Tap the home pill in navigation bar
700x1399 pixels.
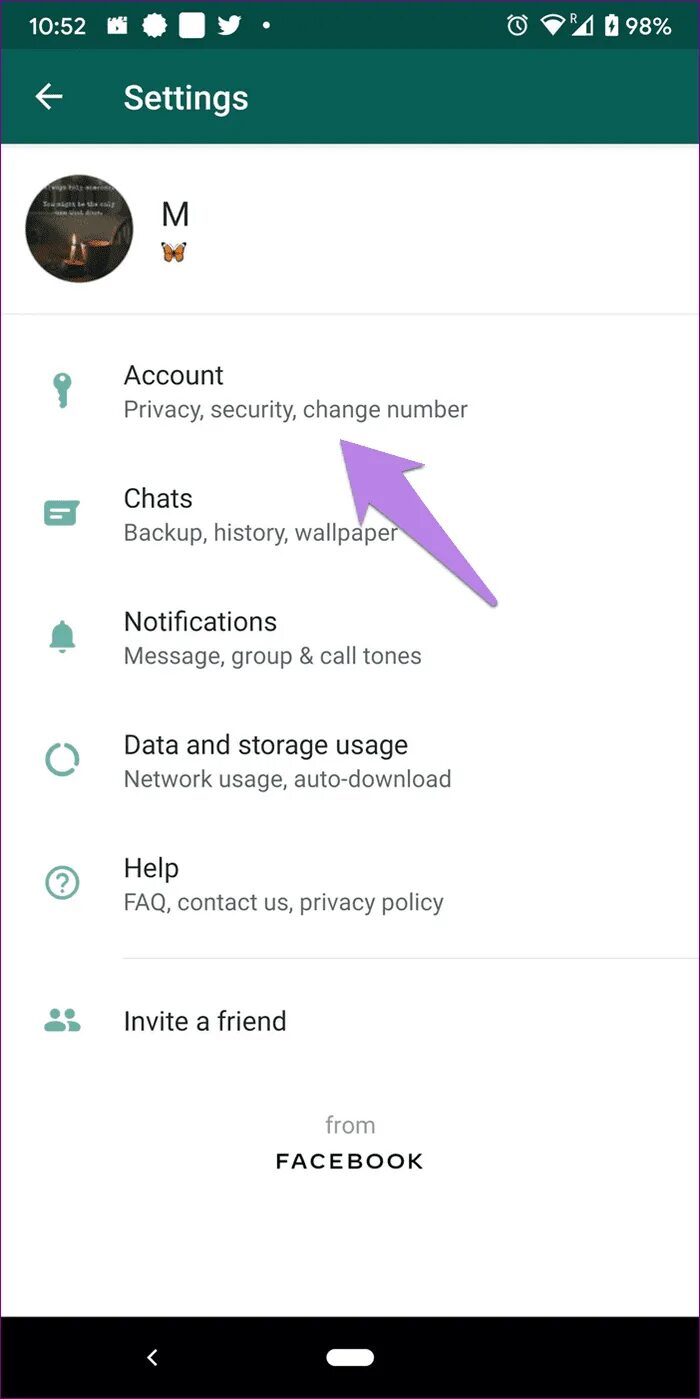[x=350, y=1357]
